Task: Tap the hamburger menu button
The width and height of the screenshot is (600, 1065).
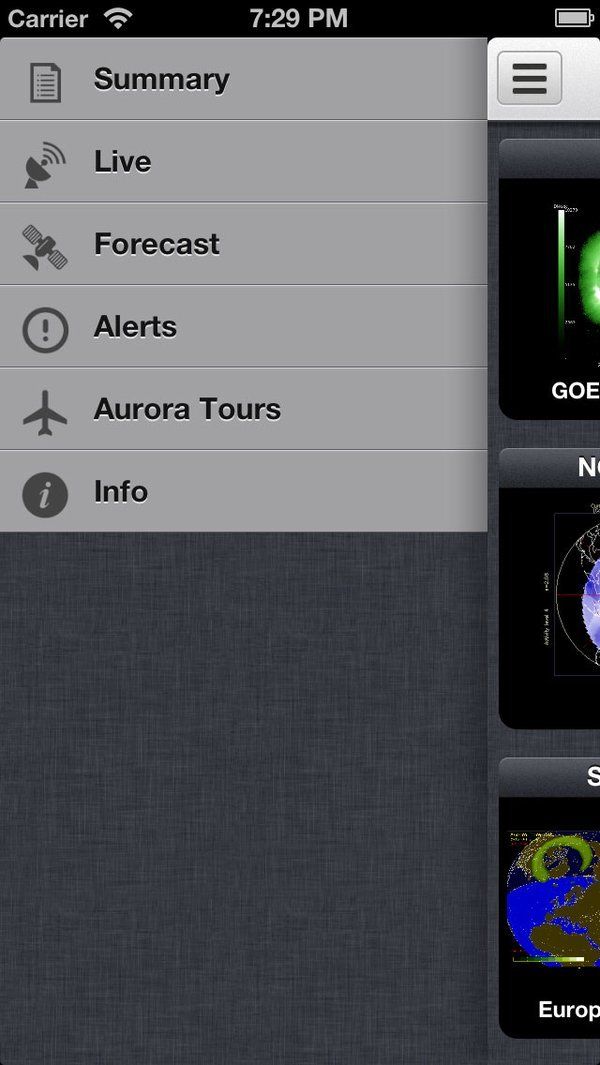Action: pyautogui.click(x=529, y=78)
